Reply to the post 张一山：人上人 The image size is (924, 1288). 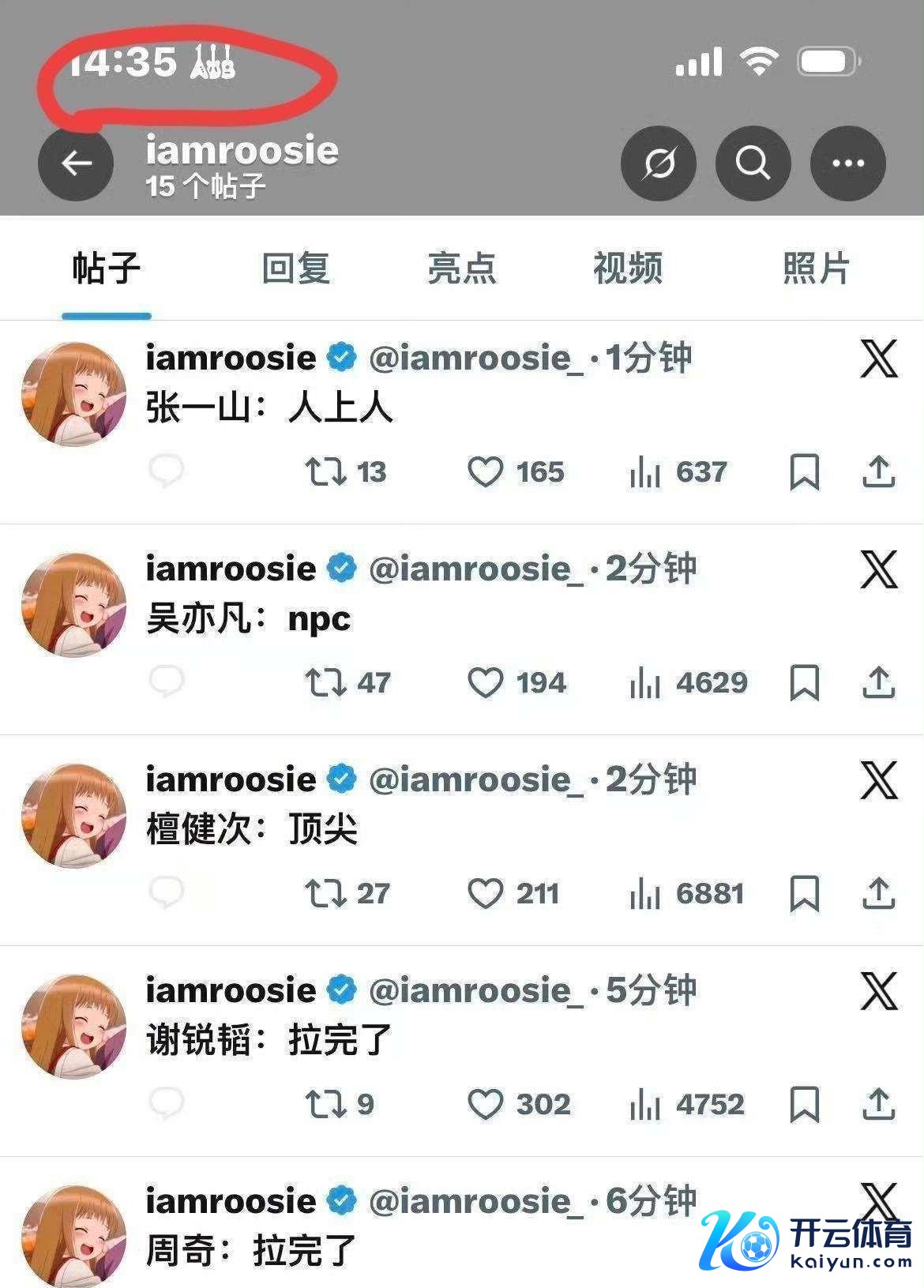coord(166,471)
